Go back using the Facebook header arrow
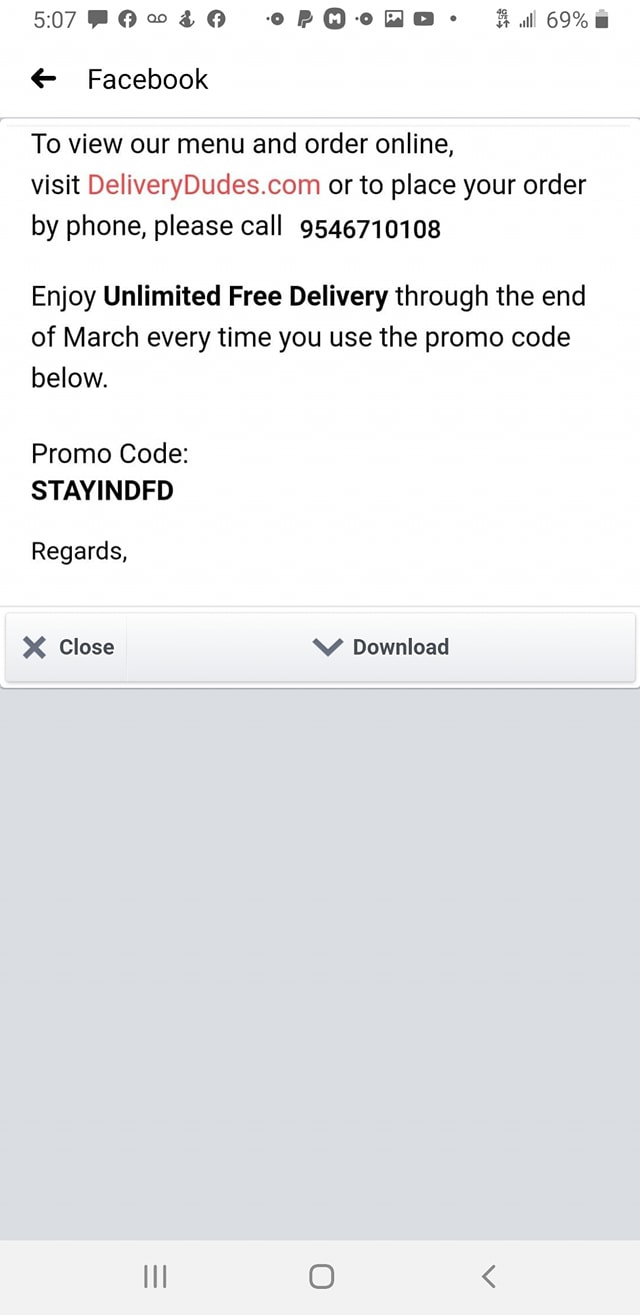Screen dimensions: 640x1315 click(x=42, y=79)
